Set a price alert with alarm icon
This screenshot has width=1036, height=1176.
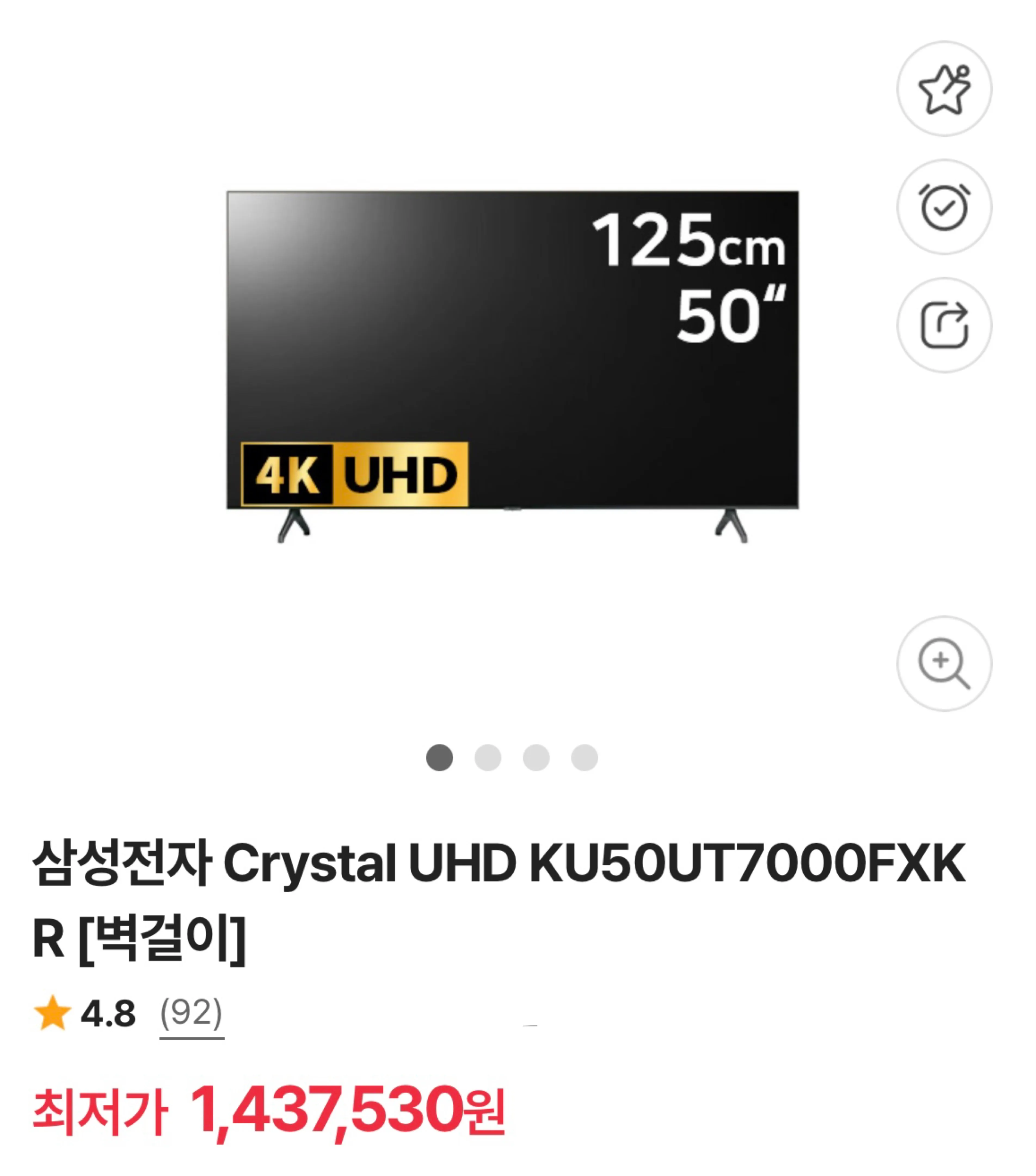(944, 207)
